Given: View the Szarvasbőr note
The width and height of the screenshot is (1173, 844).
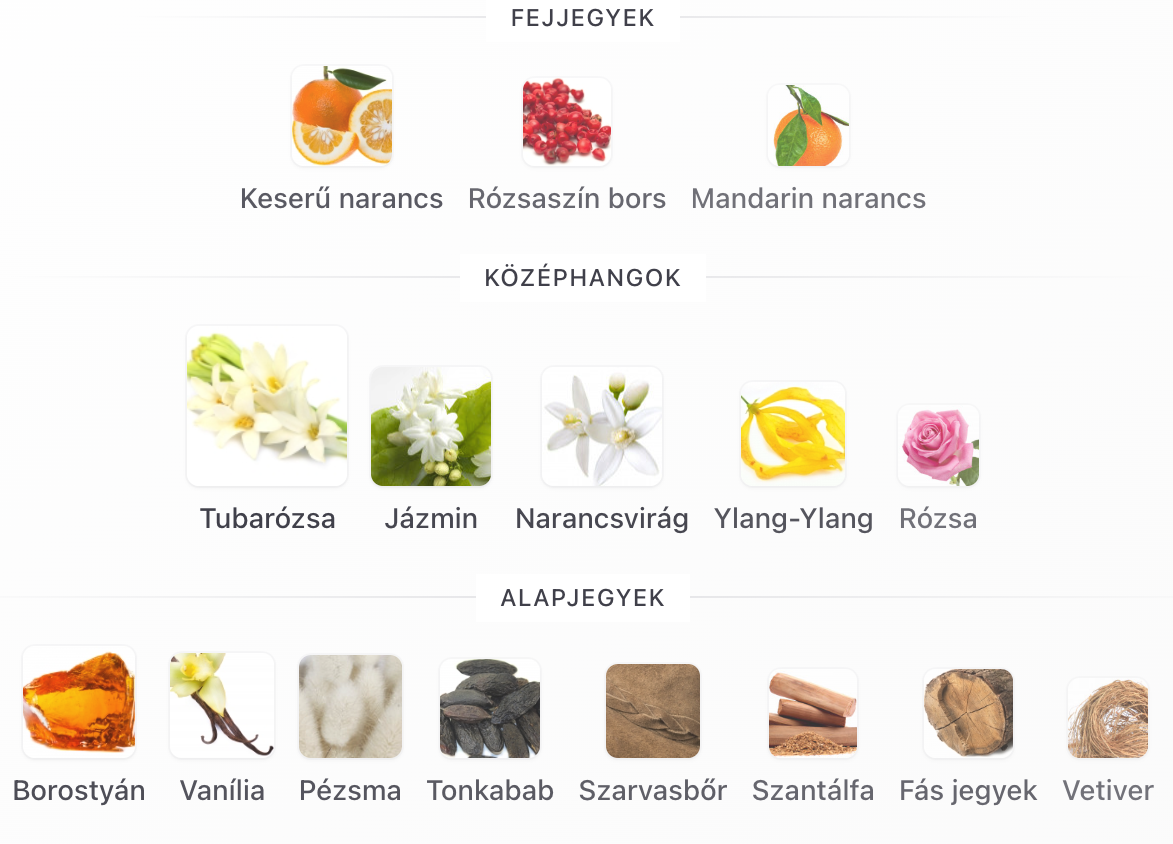Looking at the screenshot, I should (x=653, y=711).
